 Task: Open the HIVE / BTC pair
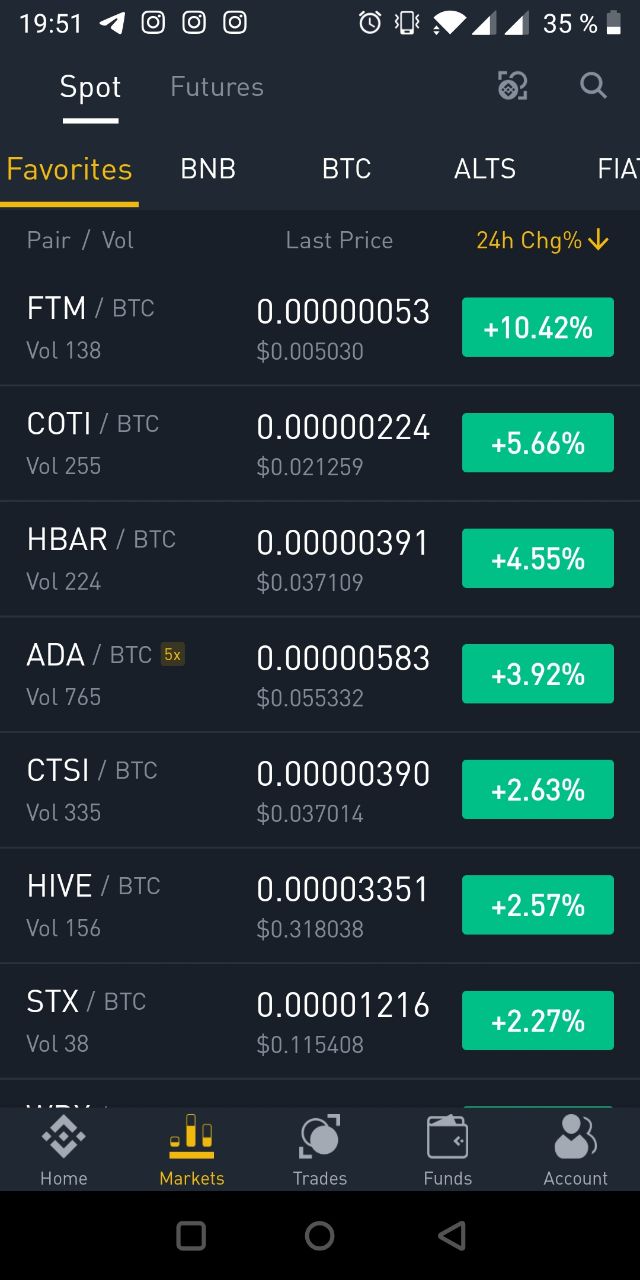point(320,905)
